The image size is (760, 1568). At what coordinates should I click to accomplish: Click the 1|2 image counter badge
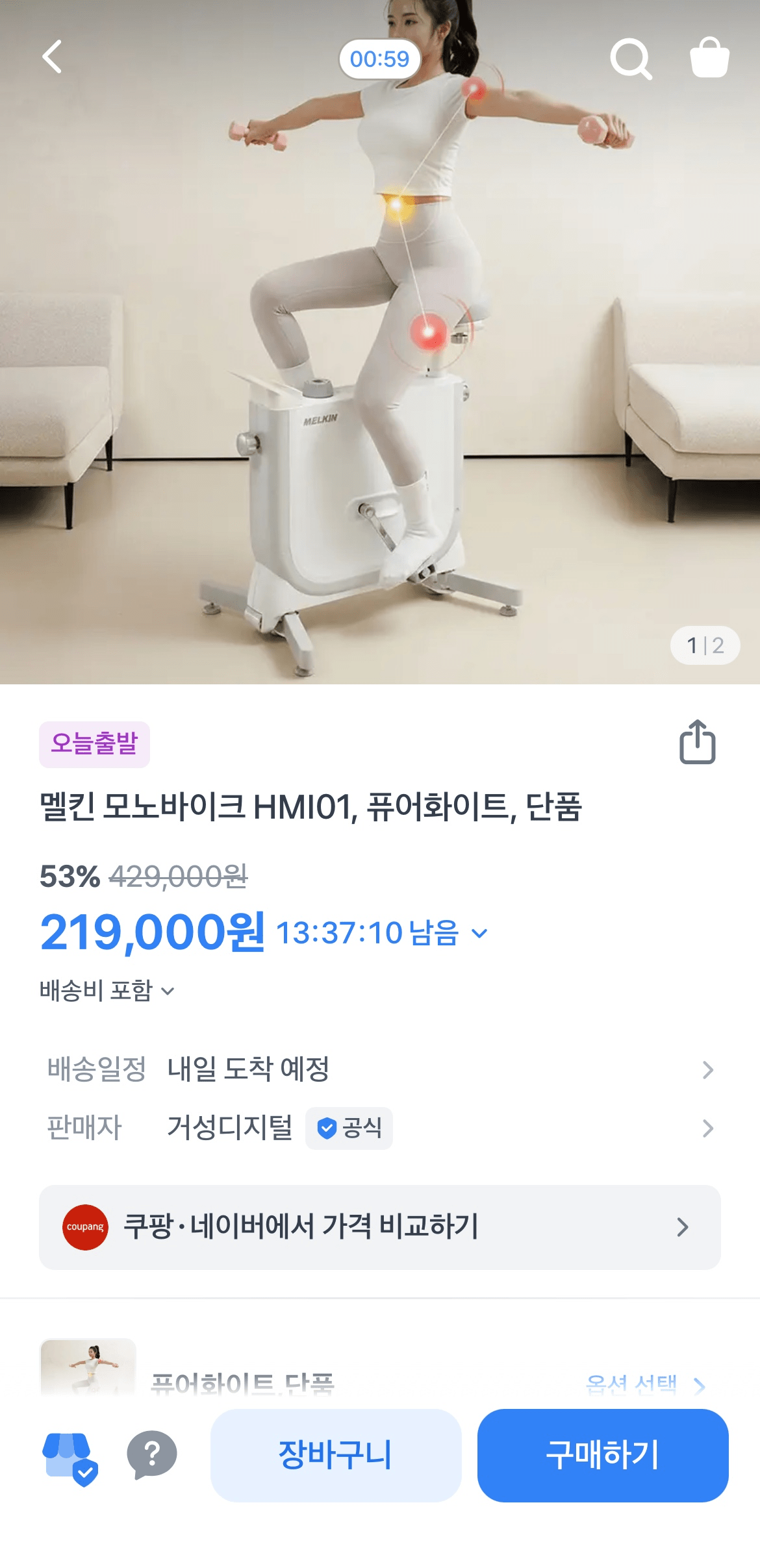coord(703,645)
